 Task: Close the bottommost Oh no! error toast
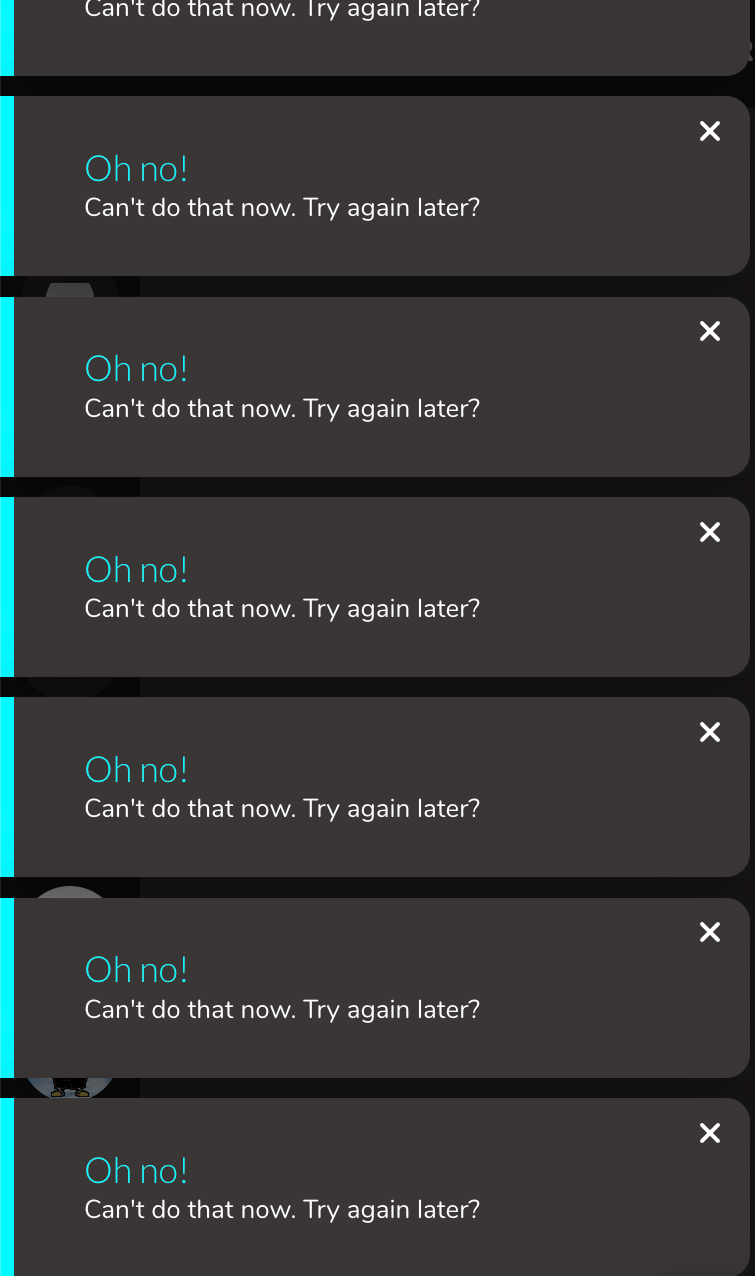click(710, 1133)
